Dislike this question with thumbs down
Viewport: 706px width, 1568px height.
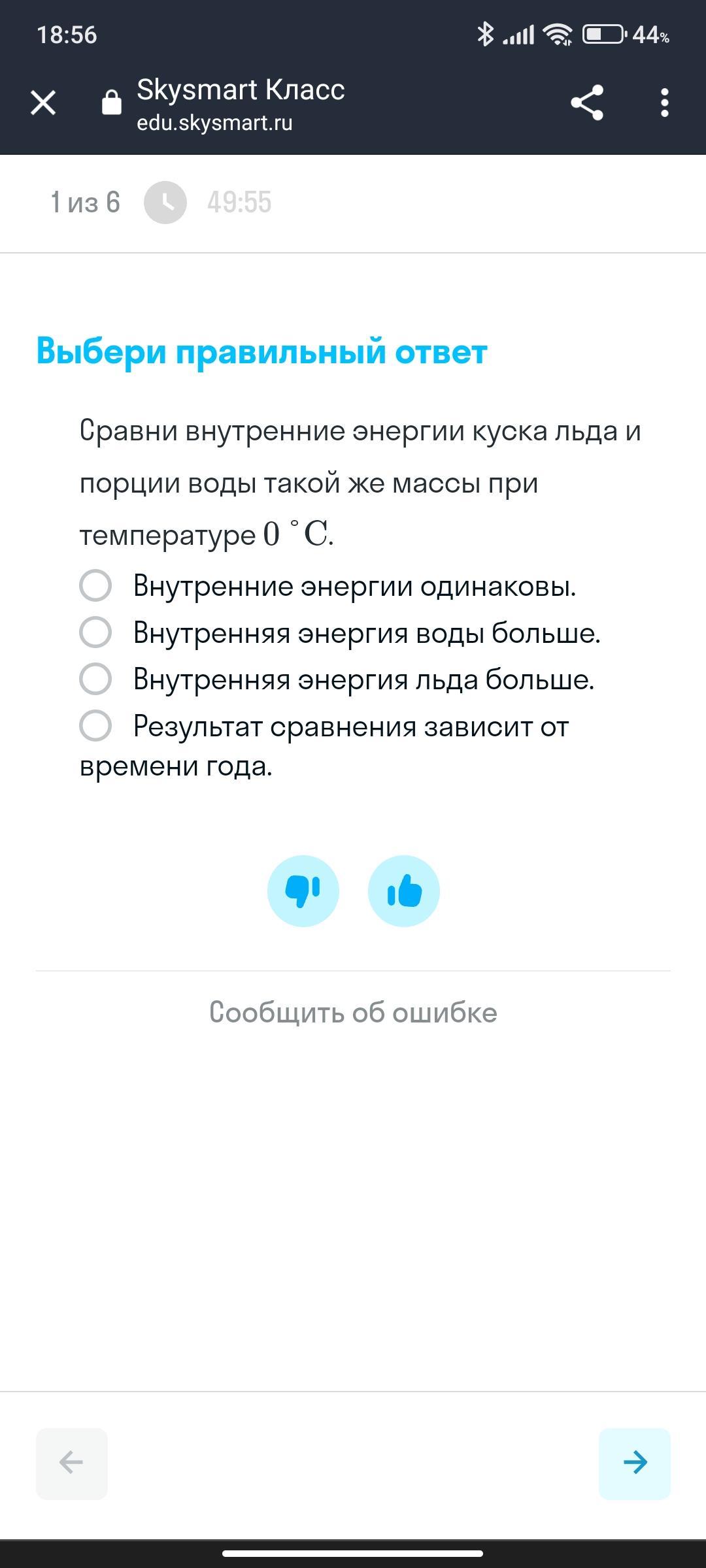coord(303,891)
